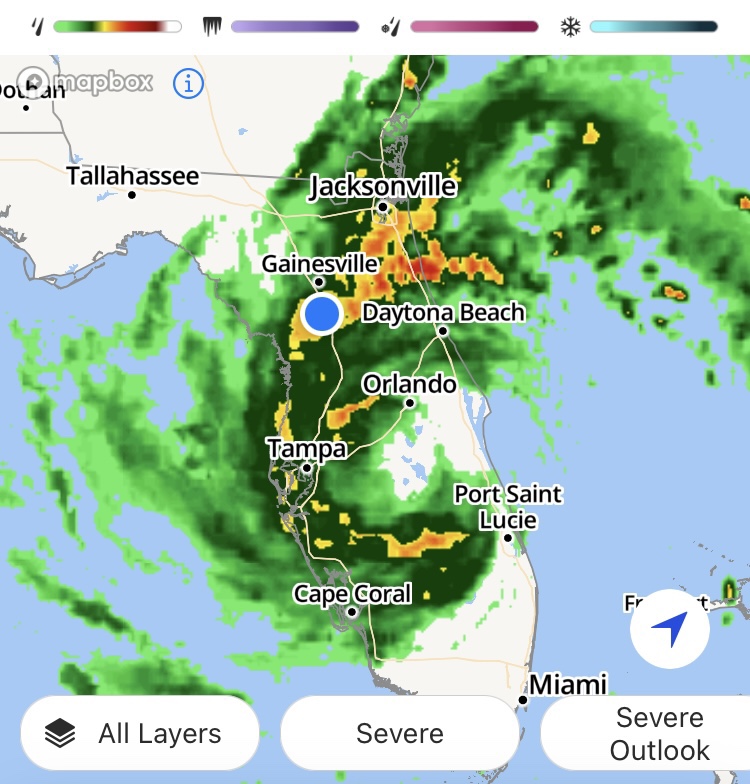Center the map on current location
This screenshot has width=750, height=784.
(x=670, y=629)
